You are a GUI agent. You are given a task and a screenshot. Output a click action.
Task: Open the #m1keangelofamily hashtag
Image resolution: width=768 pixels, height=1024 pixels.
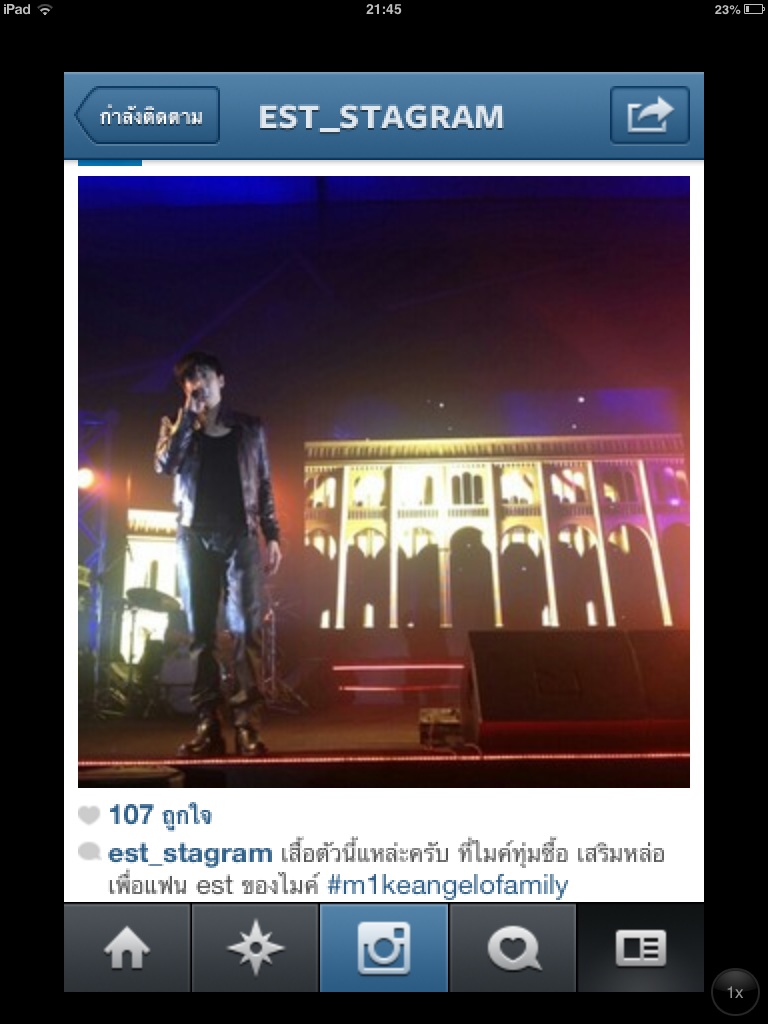click(x=447, y=885)
